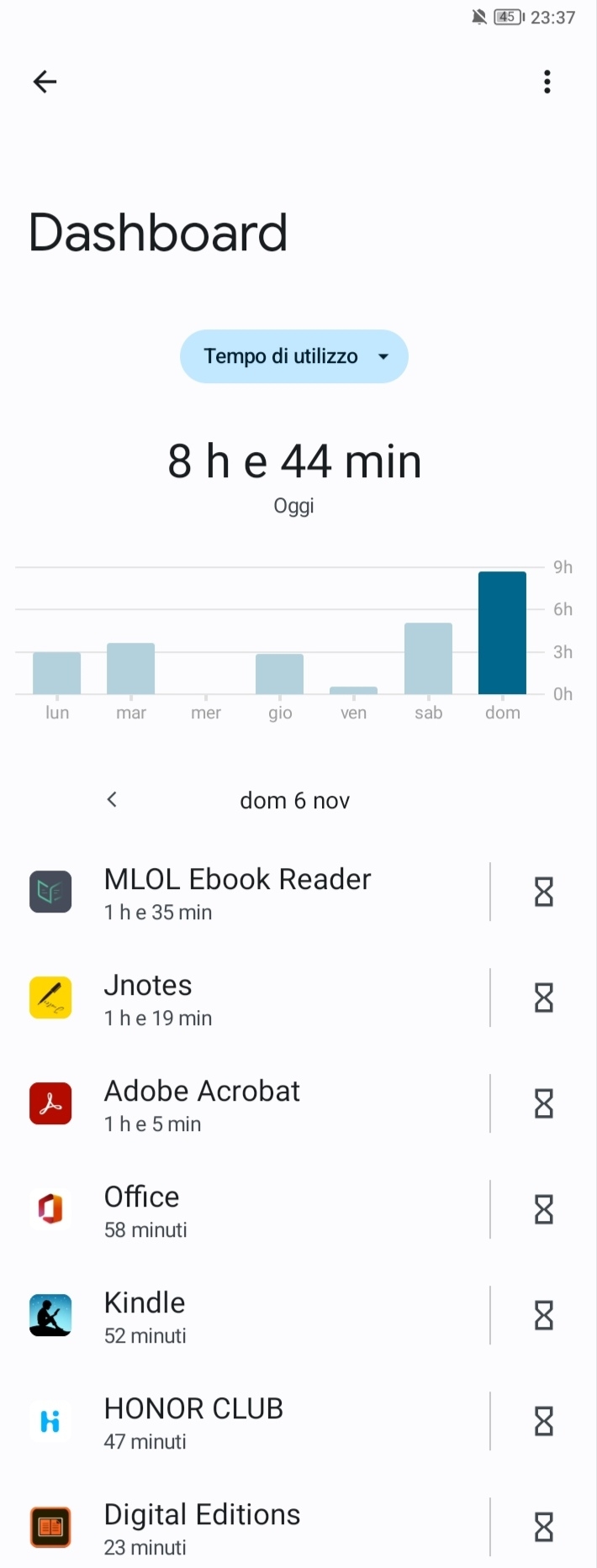Screen dimensions: 597x1568
Task: Open Jnotes usage details
Action: click(x=237, y=998)
